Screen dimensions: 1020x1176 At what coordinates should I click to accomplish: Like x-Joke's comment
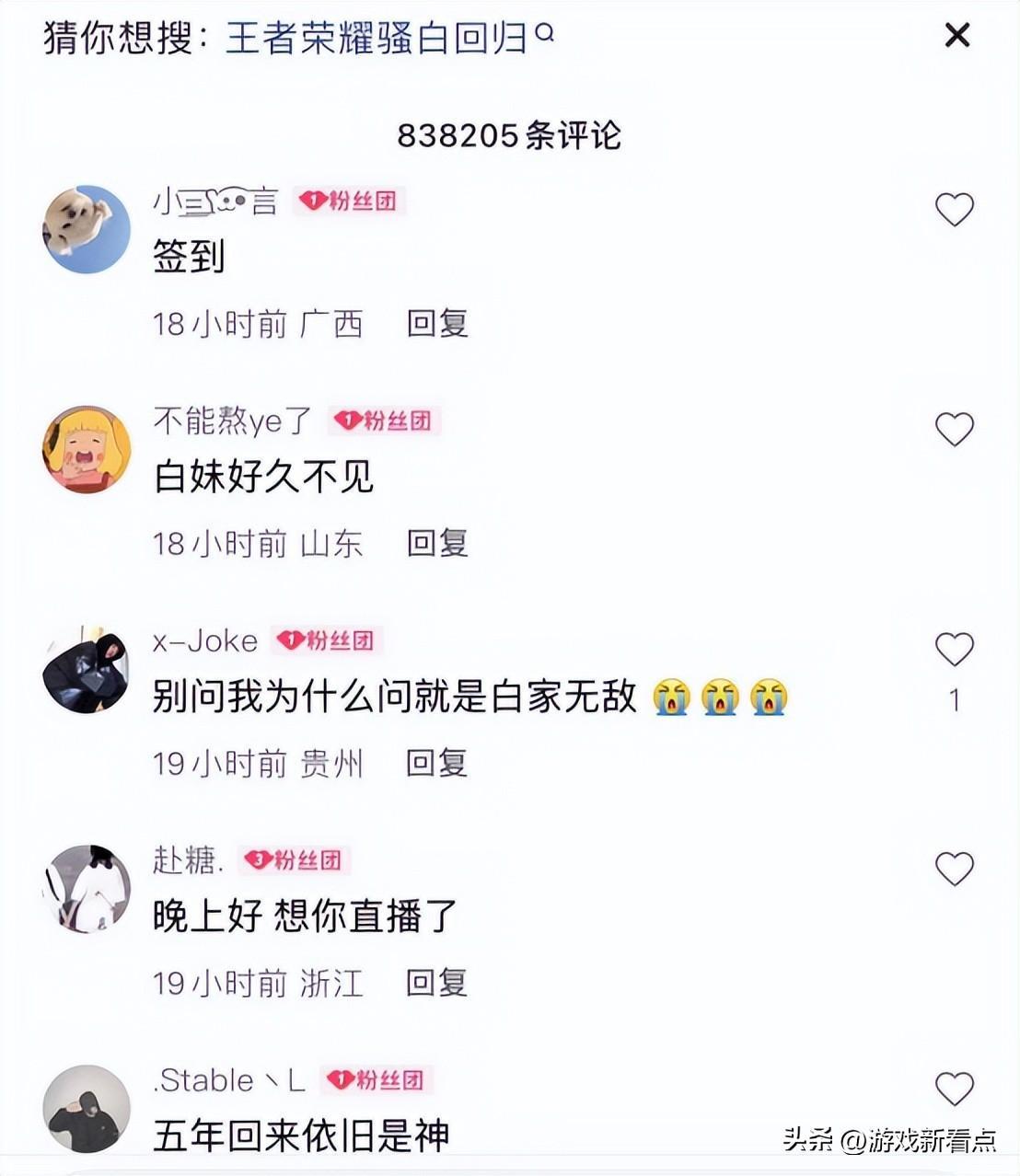point(954,650)
